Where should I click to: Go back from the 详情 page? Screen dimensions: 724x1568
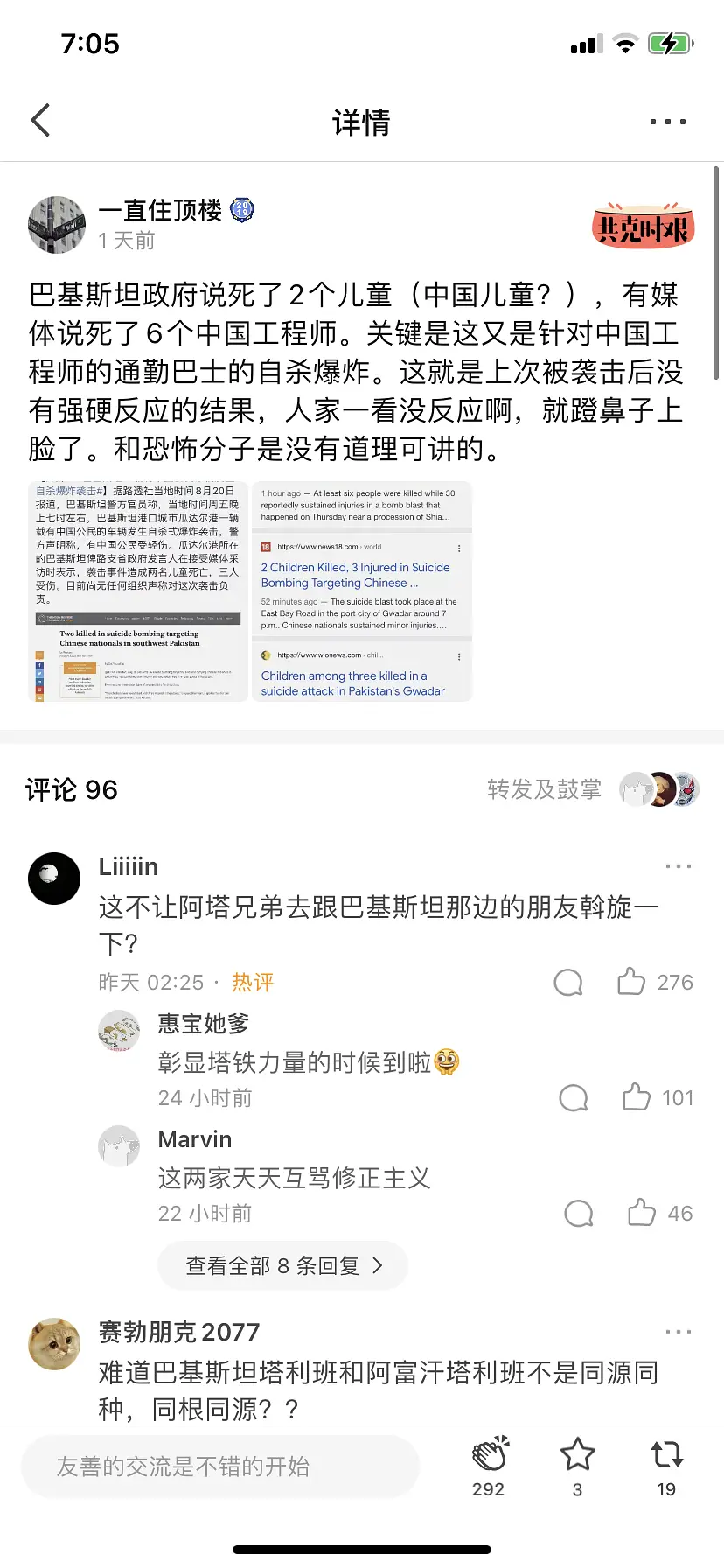click(x=41, y=121)
